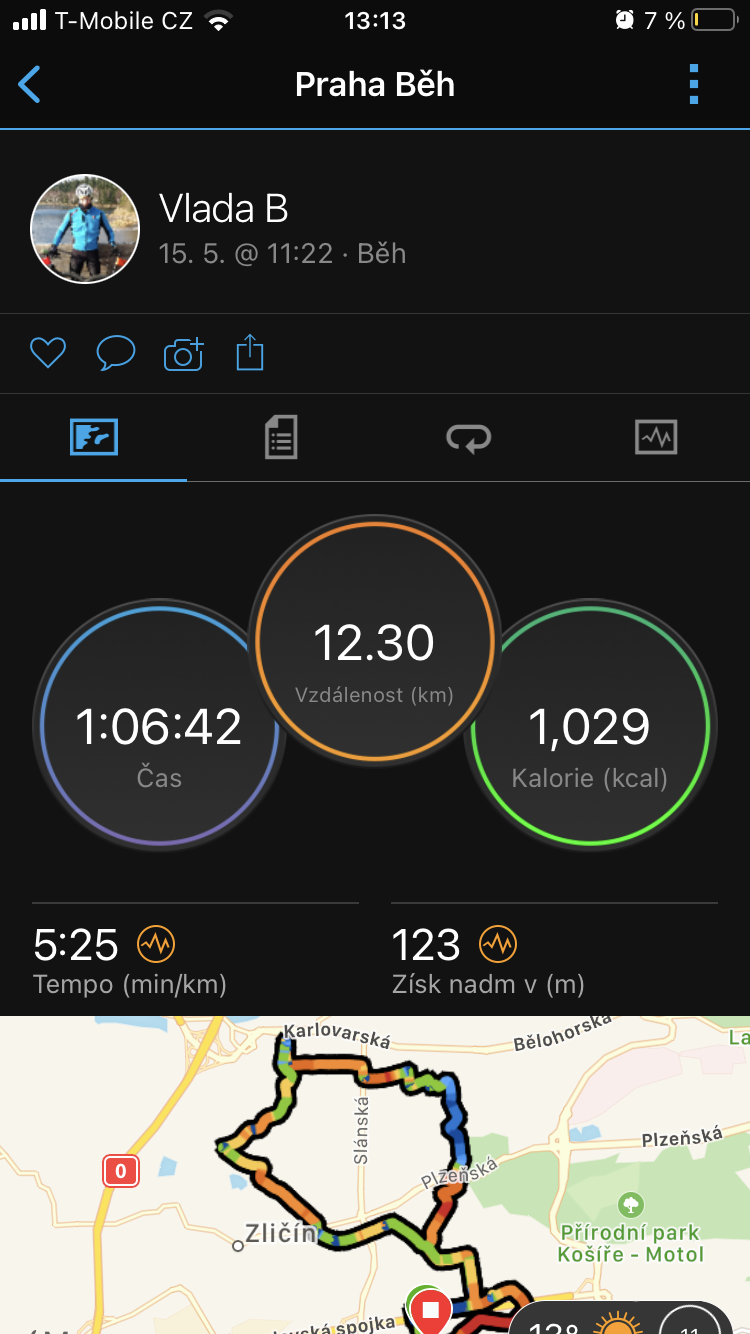The width and height of the screenshot is (750, 1334).
Task: Open the weather widget on the map
Action: click(x=620, y=1320)
